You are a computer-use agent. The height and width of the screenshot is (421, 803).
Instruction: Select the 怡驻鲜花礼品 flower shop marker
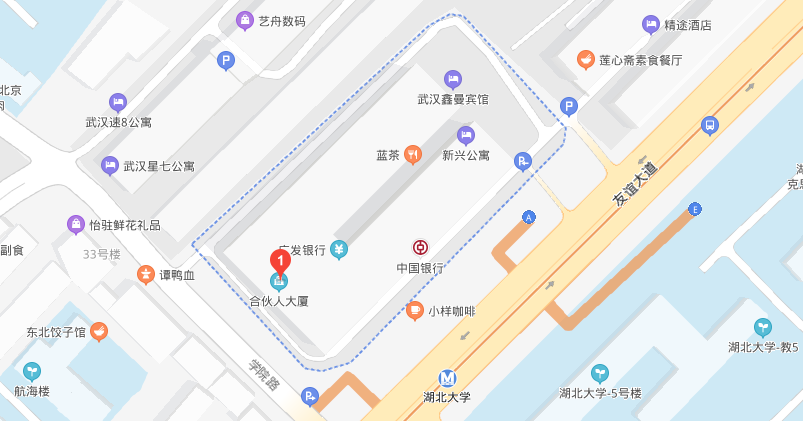point(76,225)
